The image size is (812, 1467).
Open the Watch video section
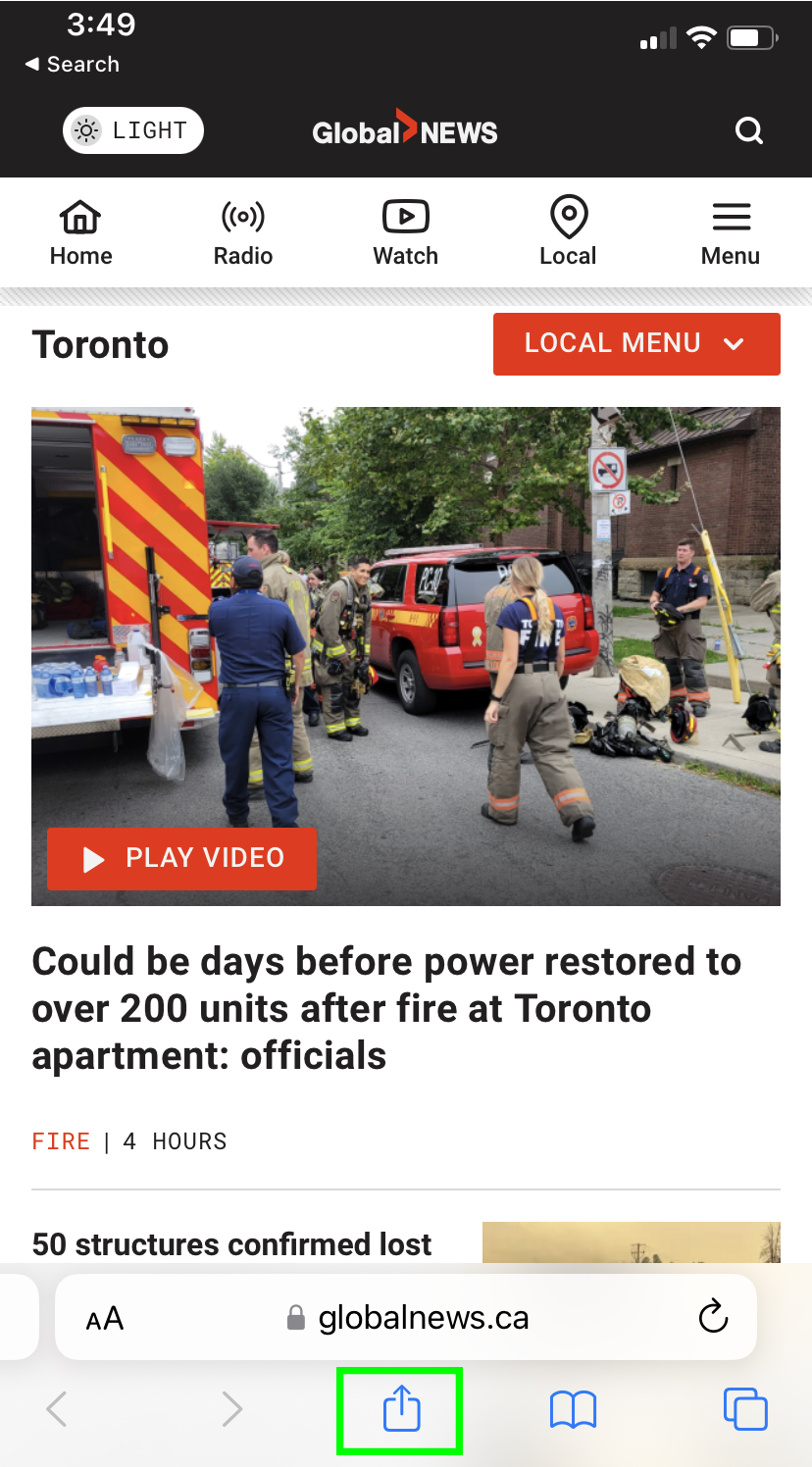point(405,231)
